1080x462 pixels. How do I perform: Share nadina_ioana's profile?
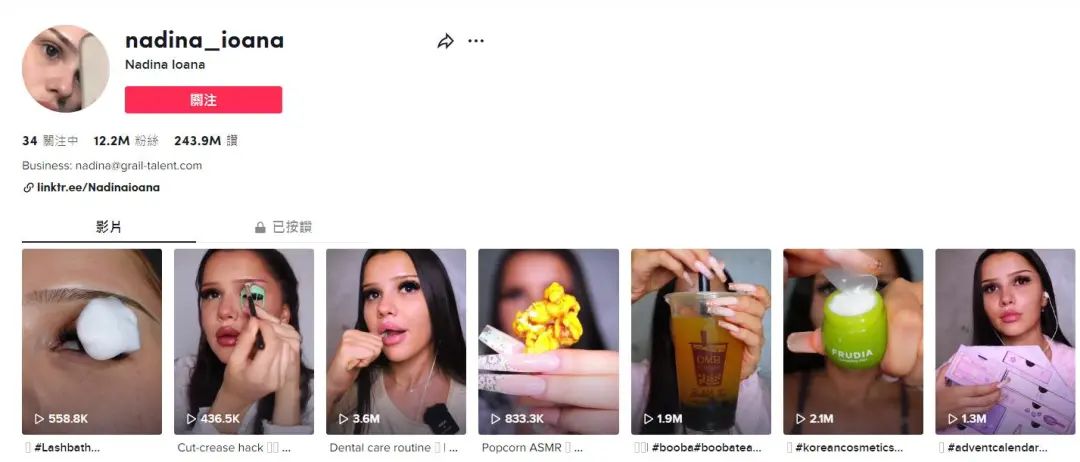pos(445,41)
